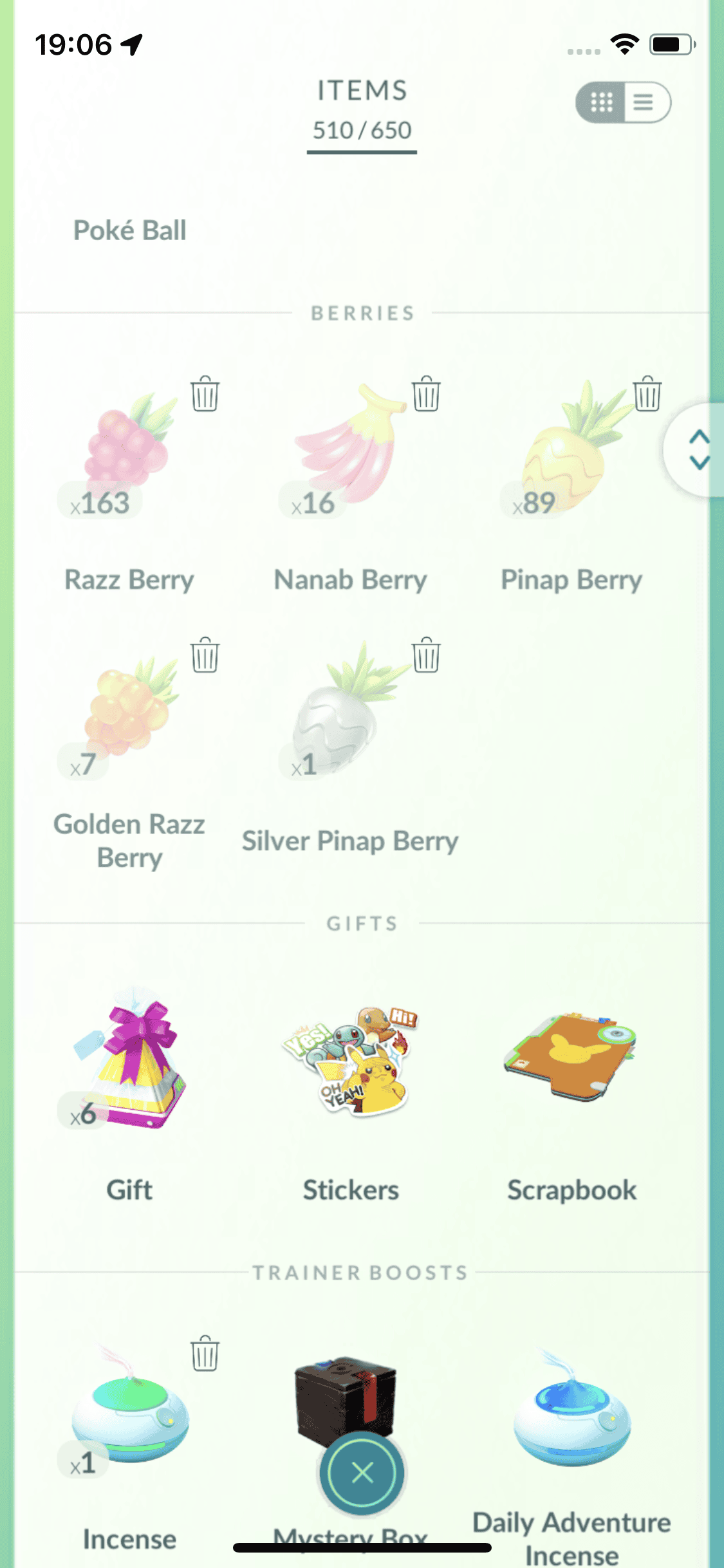Discard Nanab Berry with trash icon
The image size is (724, 1568).
[426, 394]
